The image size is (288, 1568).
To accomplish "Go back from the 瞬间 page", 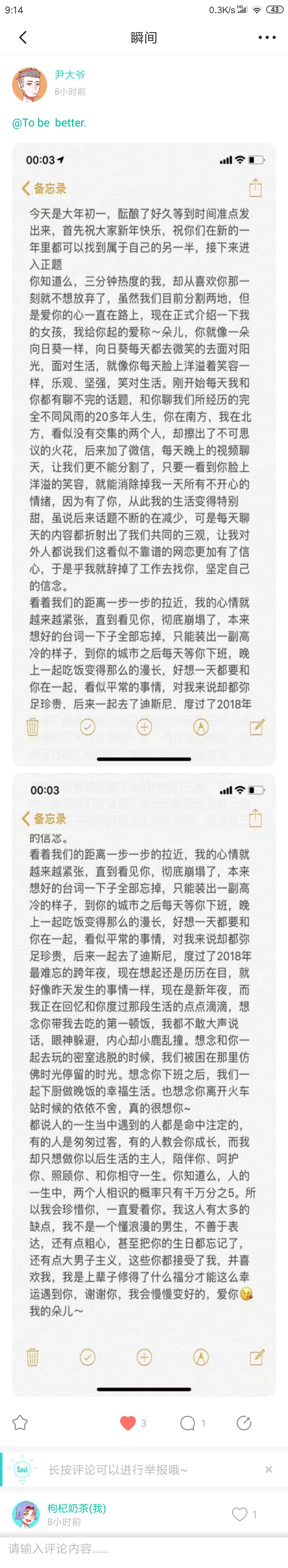I will click(23, 38).
